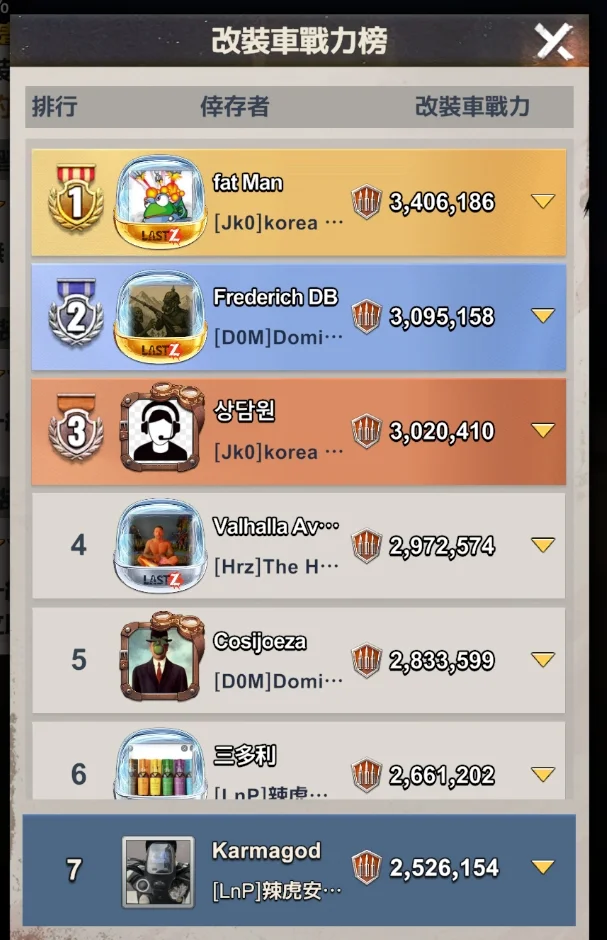Expand 三多利's ranking details
The width and height of the screenshot is (607, 940).
pos(542,774)
